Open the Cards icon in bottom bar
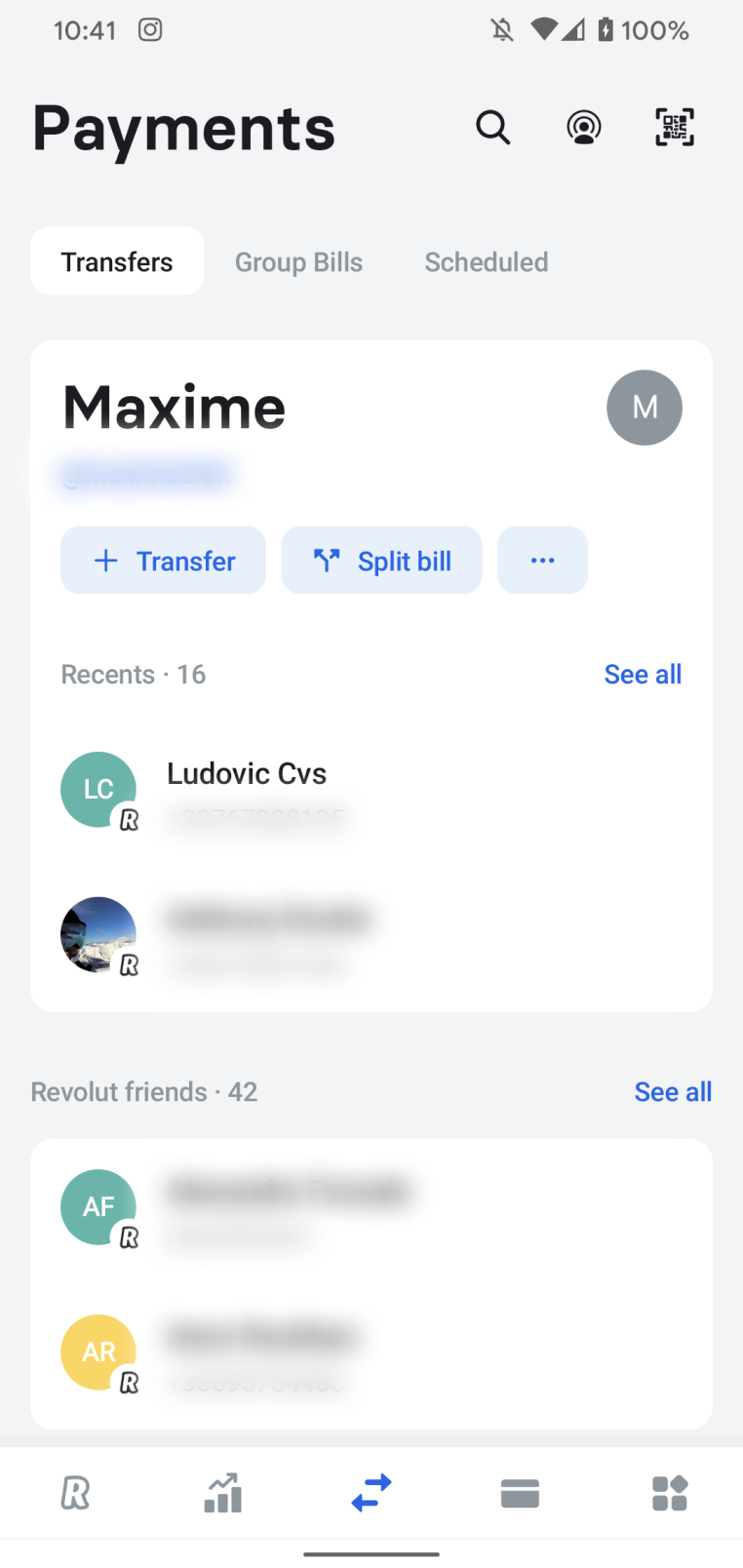Screen dimensions: 743x1568 tap(520, 1492)
